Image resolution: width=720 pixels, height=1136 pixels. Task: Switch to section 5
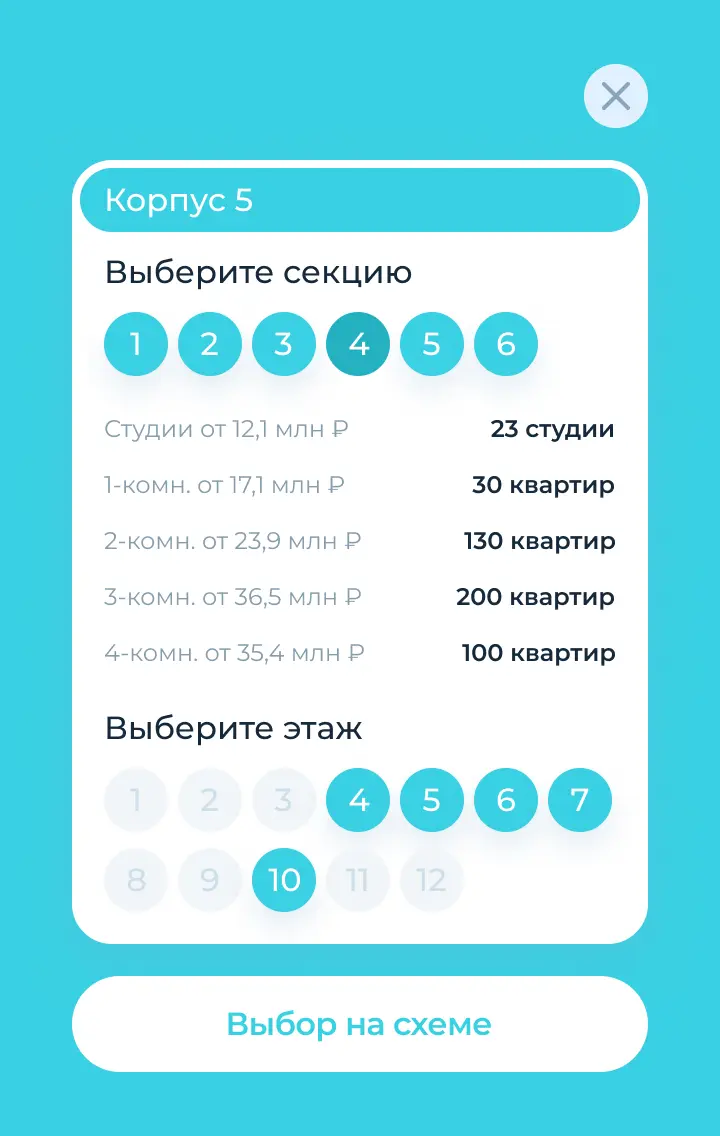pyautogui.click(x=432, y=344)
